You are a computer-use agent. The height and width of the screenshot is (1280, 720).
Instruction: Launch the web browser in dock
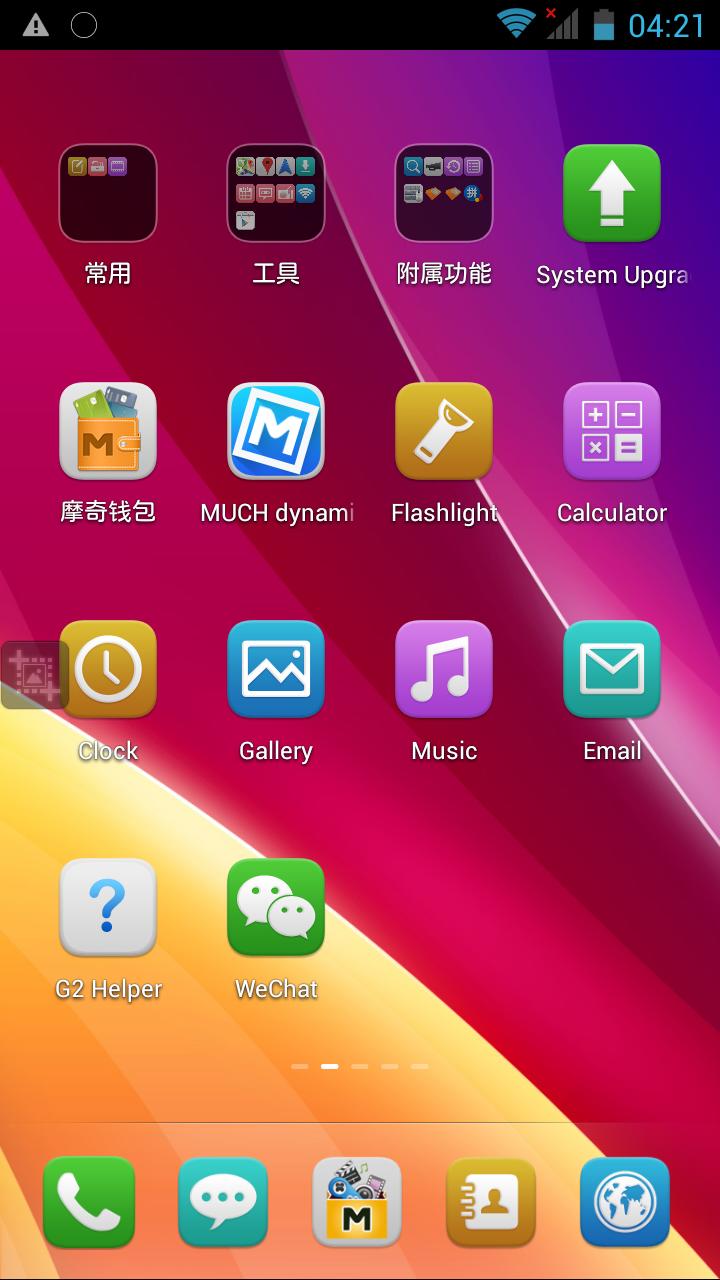tap(625, 1202)
